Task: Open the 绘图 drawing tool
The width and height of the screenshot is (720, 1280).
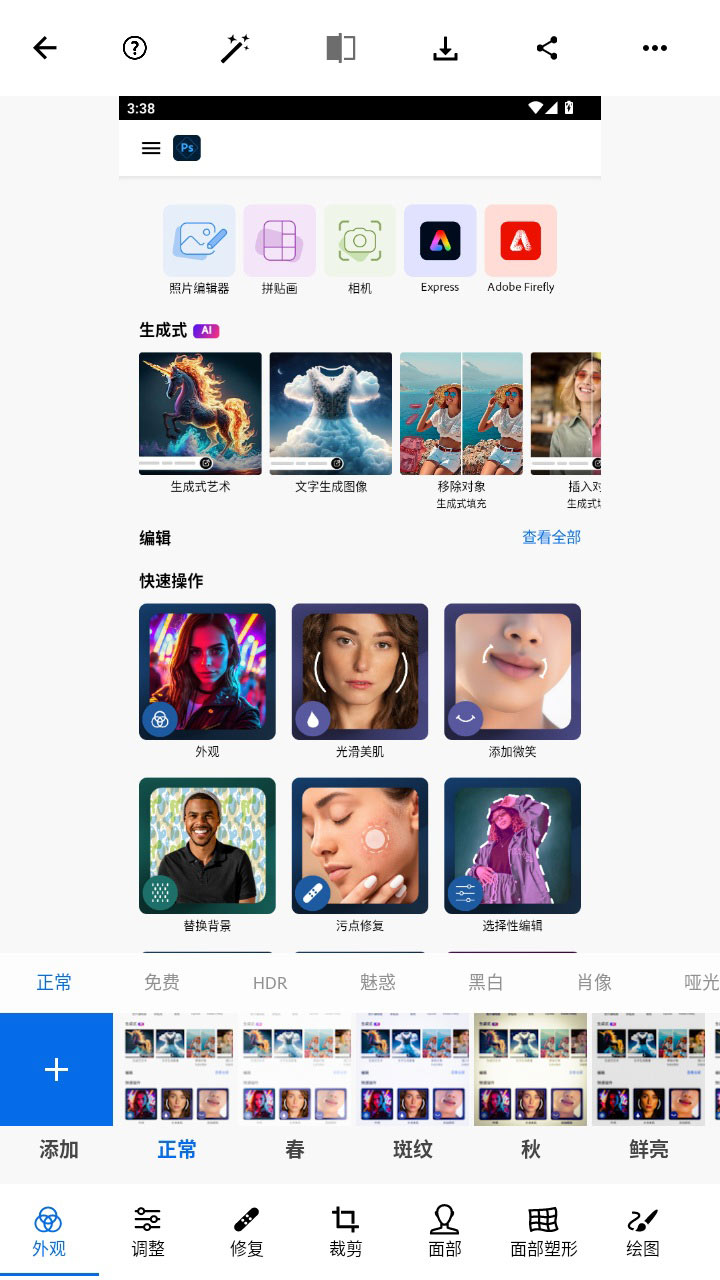Action: [643, 1231]
